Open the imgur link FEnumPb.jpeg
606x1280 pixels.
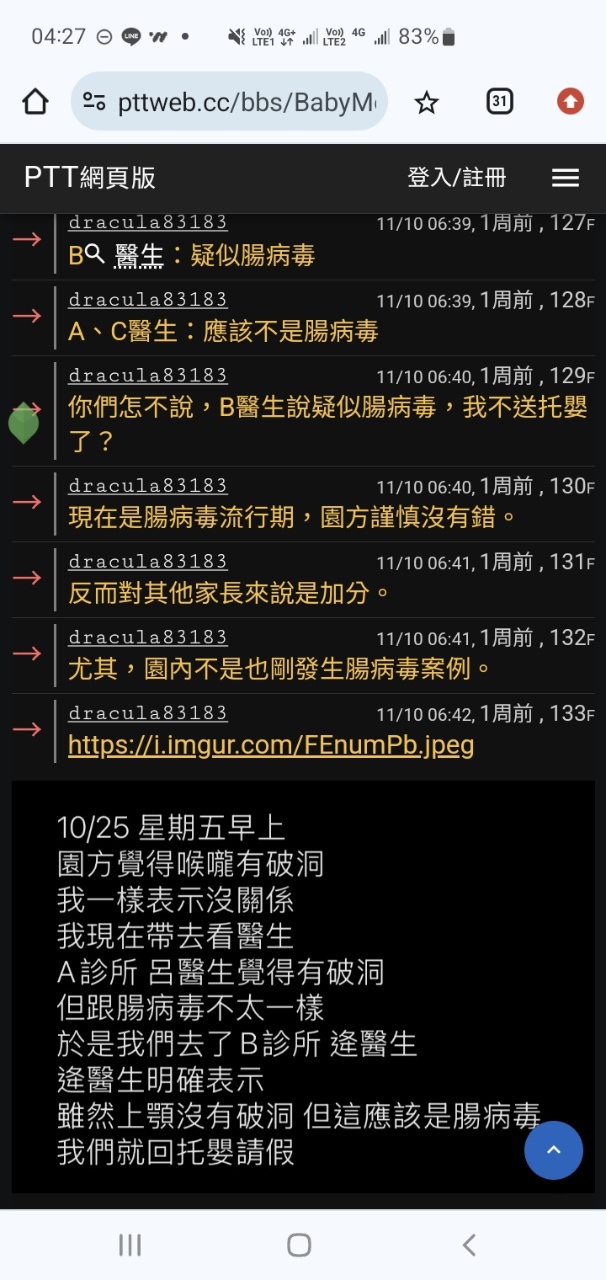(x=270, y=745)
